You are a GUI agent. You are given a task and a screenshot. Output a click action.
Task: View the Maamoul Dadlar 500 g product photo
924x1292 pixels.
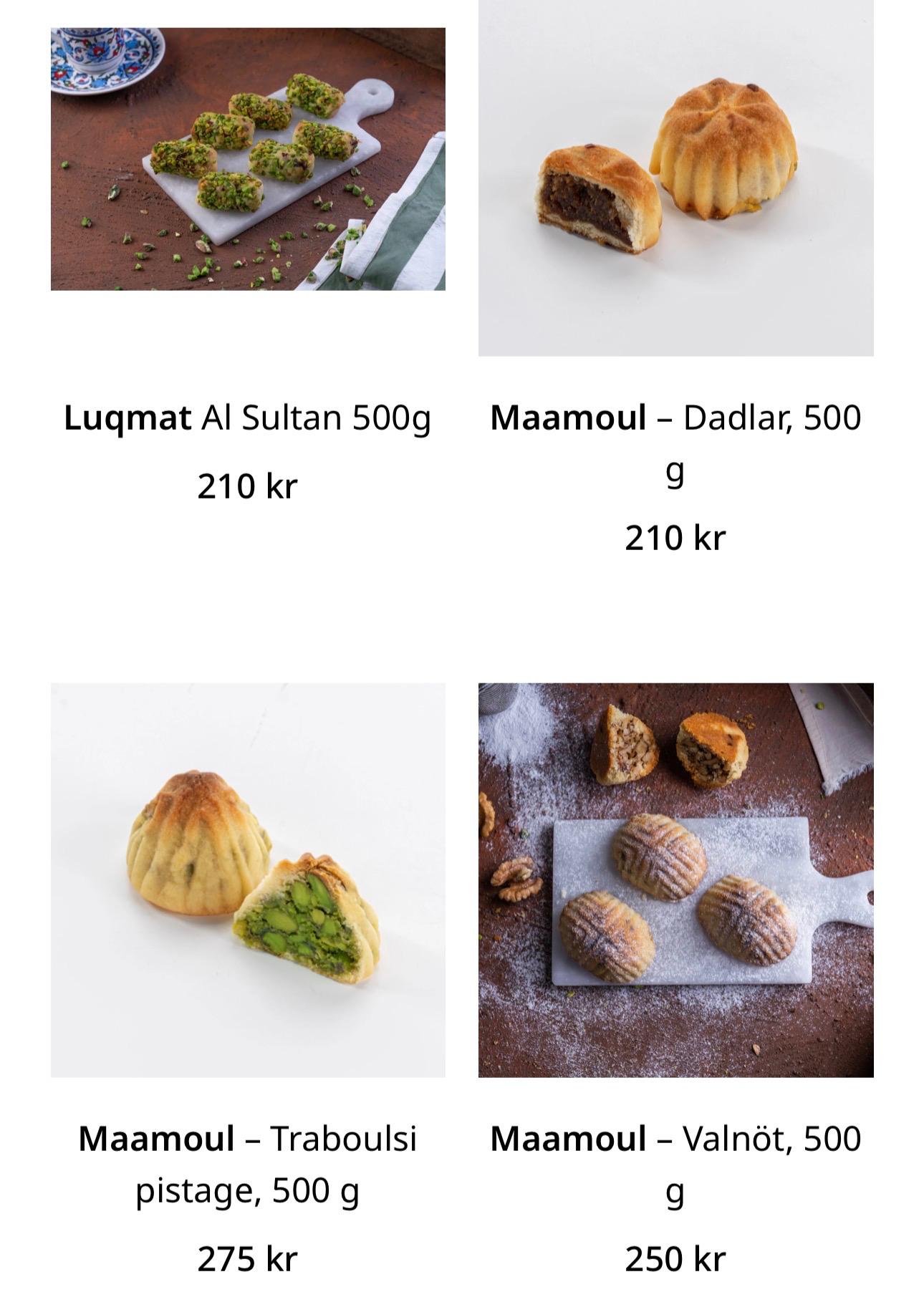(675, 178)
